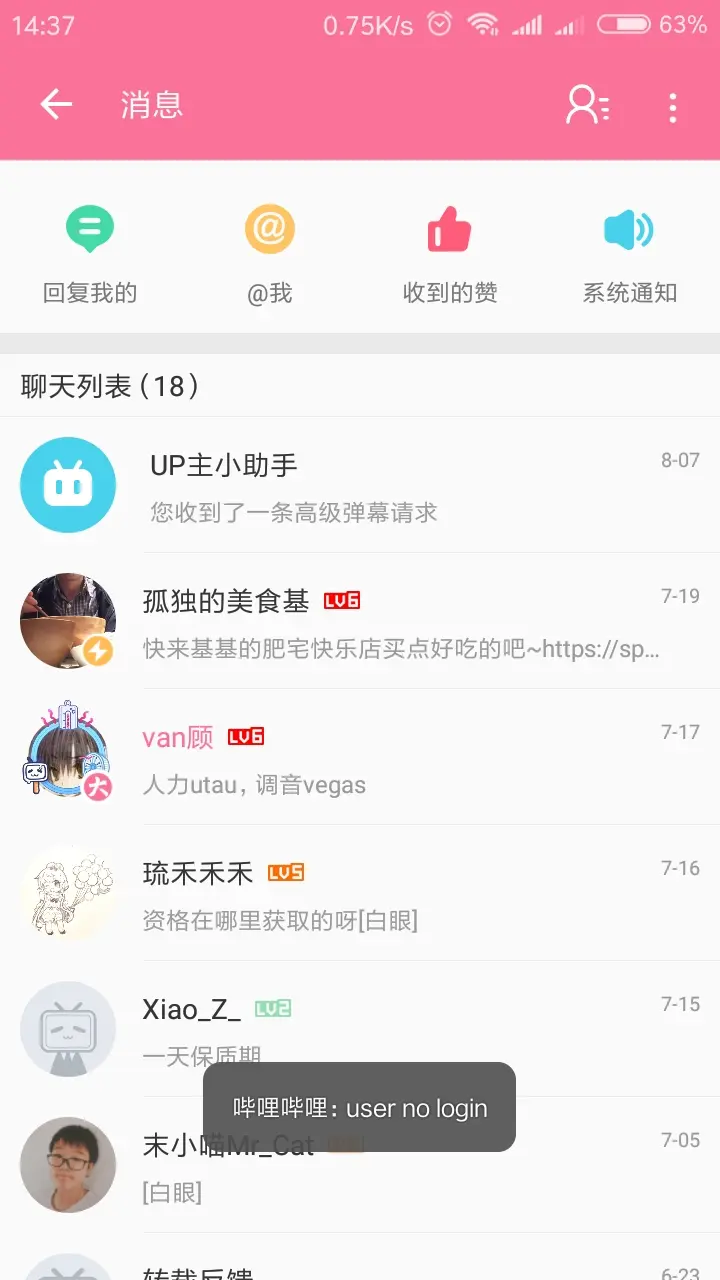Open the overflow menu

(x=673, y=107)
